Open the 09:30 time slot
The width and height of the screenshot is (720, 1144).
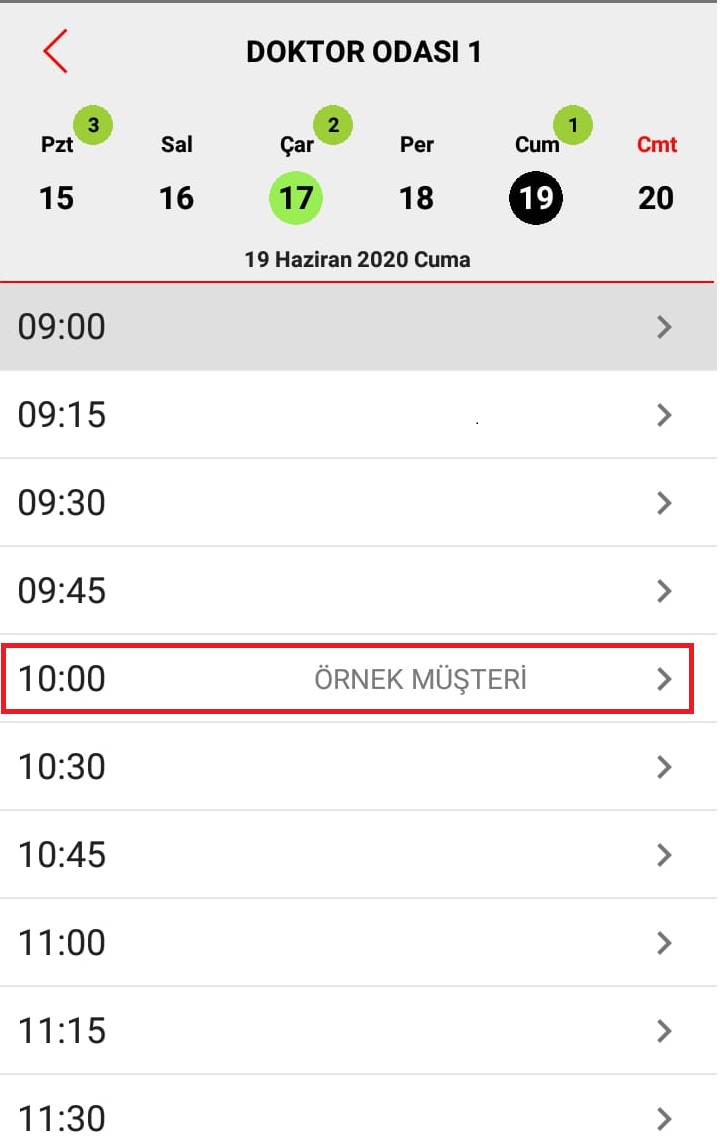click(x=358, y=503)
